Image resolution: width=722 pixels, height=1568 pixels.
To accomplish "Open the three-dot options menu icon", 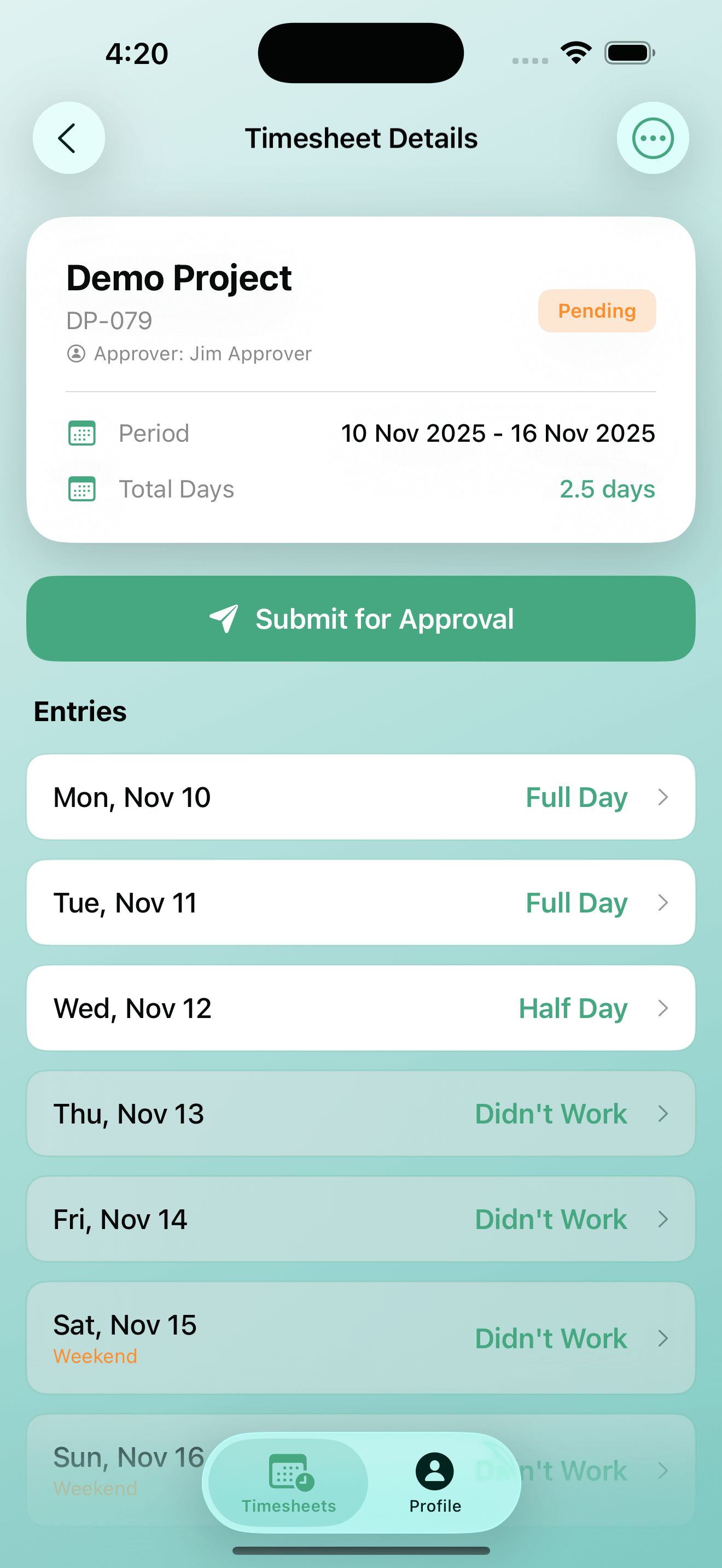I will tap(653, 138).
